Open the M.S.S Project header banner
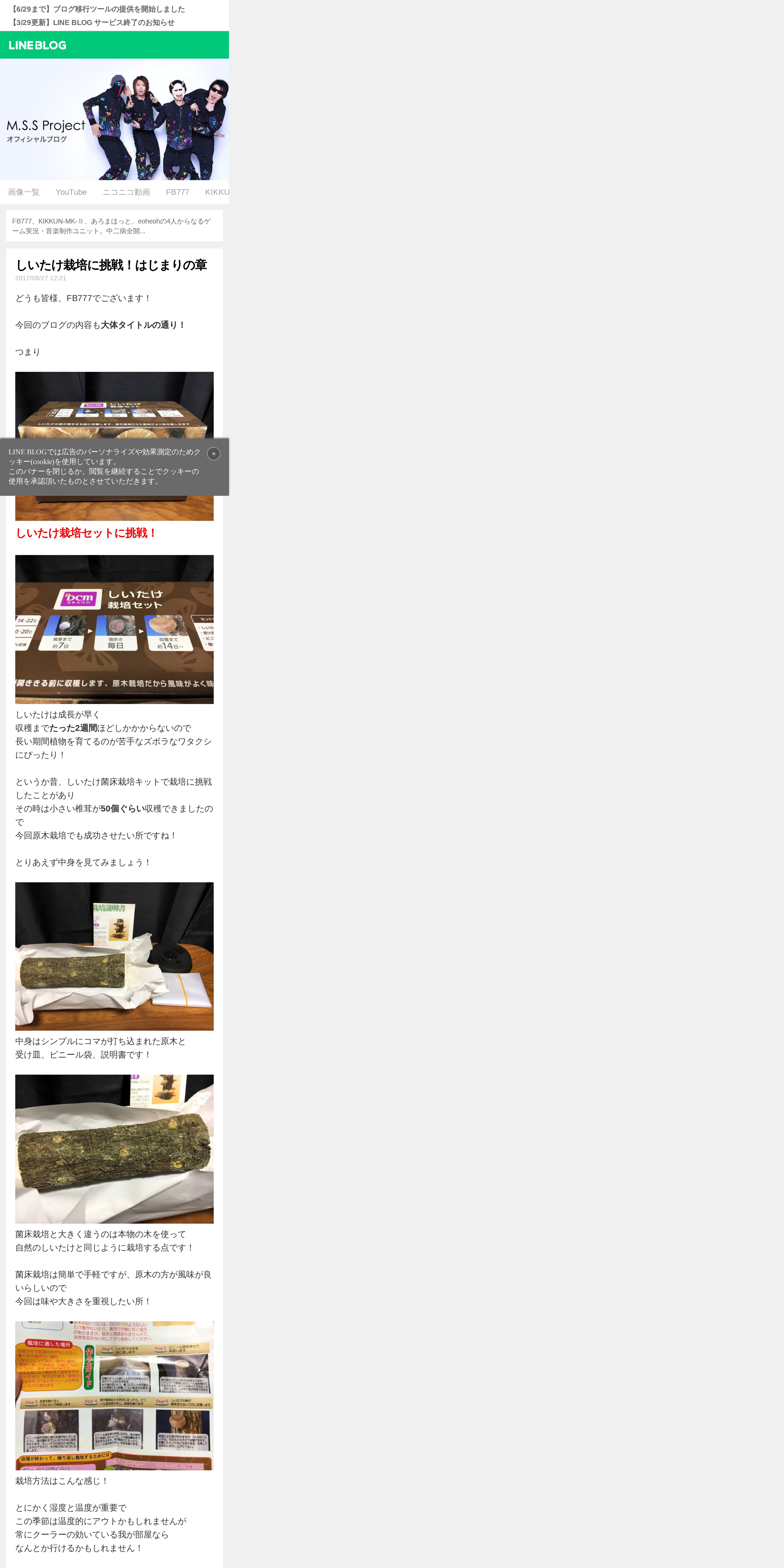The image size is (784, 1568). pos(114,119)
